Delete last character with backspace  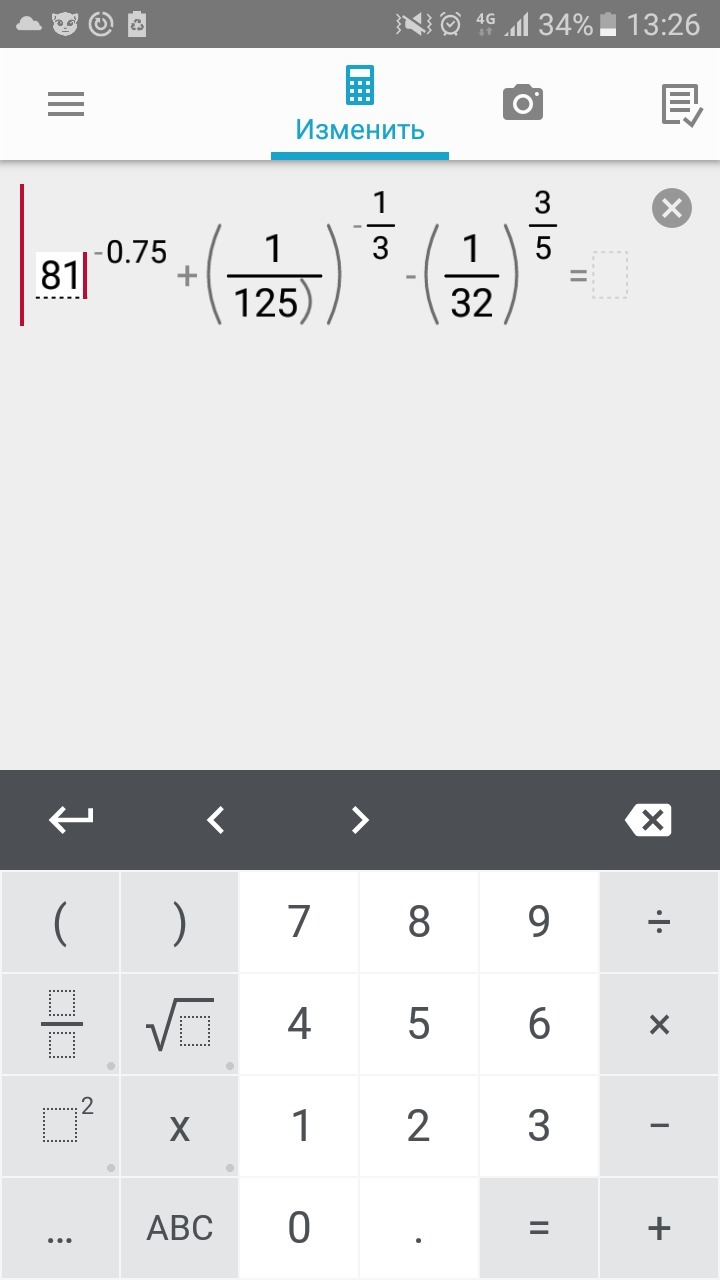point(648,820)
